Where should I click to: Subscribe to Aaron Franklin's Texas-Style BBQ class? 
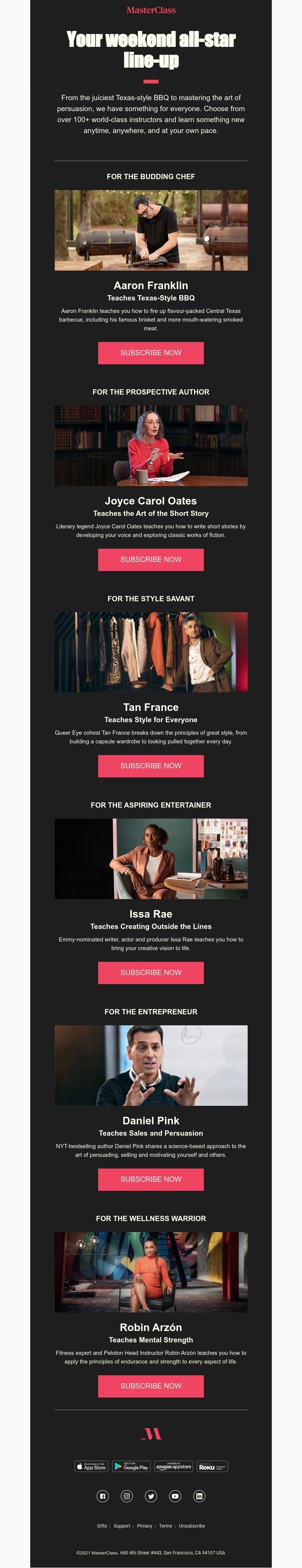coord(151,353)
